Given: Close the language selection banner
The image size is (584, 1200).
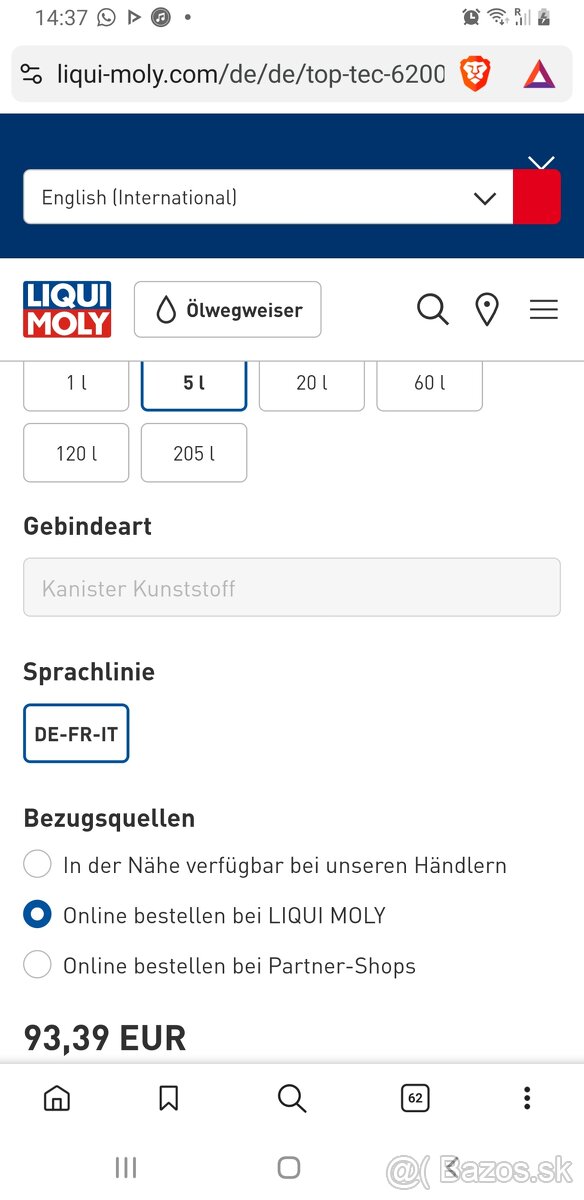Looking at the screenshot, I should click(x=541, y=162).
